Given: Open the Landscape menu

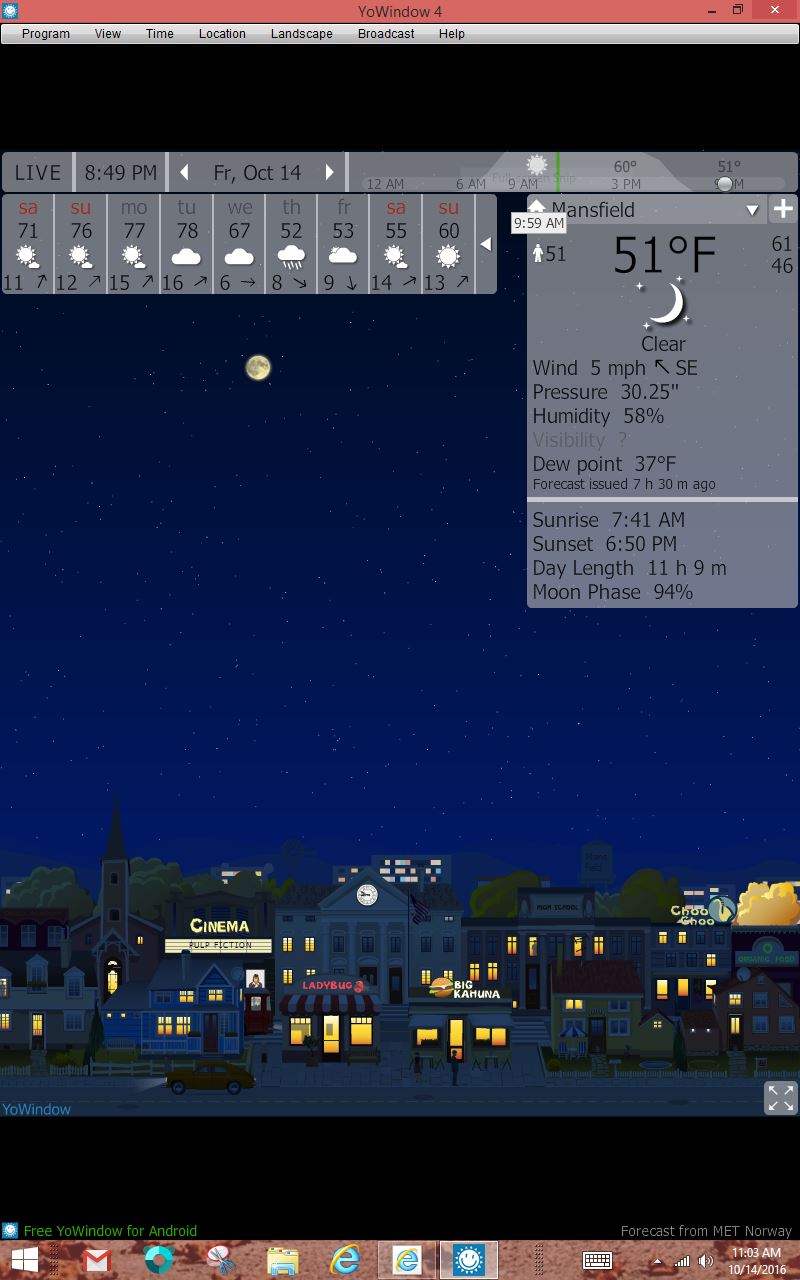Looking at the screenshot, I should tap(301, 33).
